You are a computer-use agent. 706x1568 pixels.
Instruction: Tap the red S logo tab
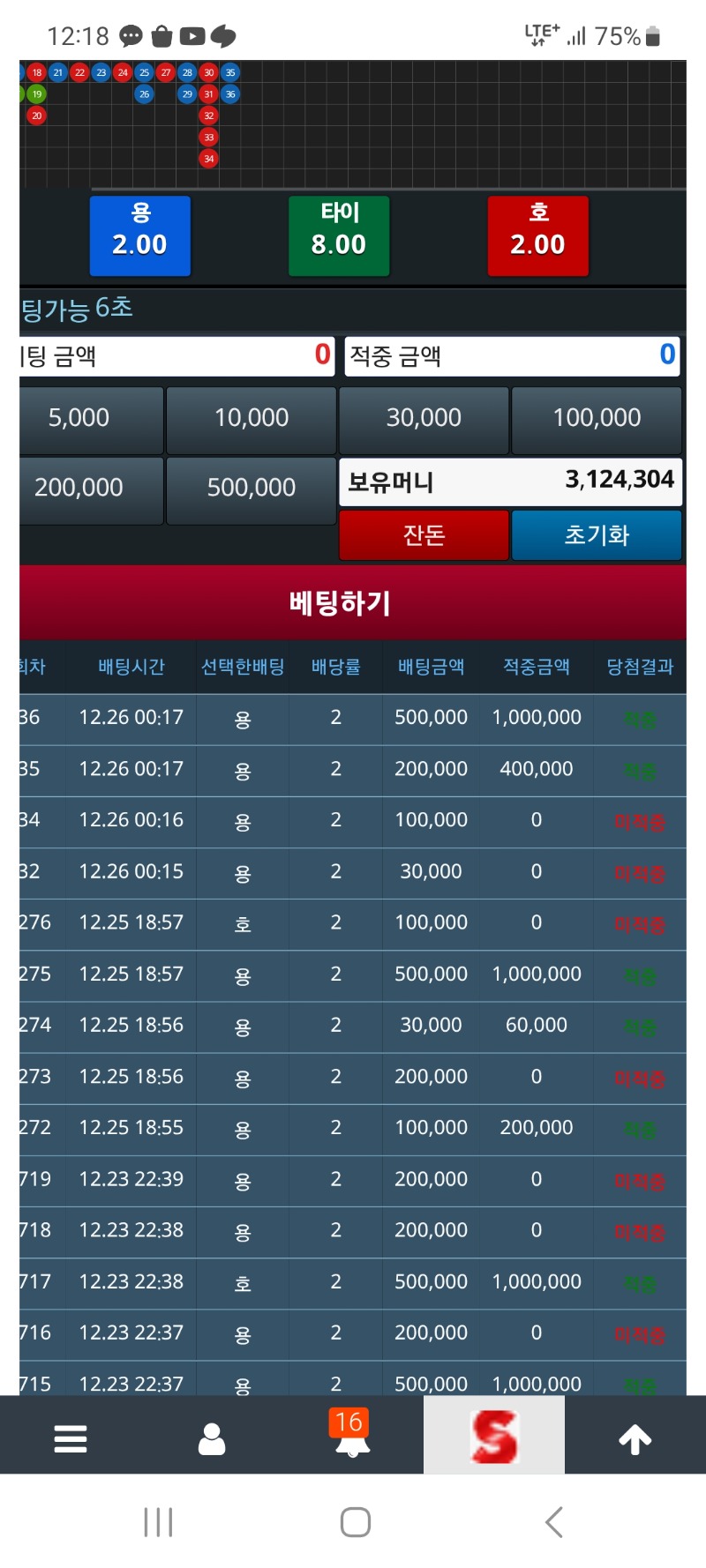[494, 1437]
